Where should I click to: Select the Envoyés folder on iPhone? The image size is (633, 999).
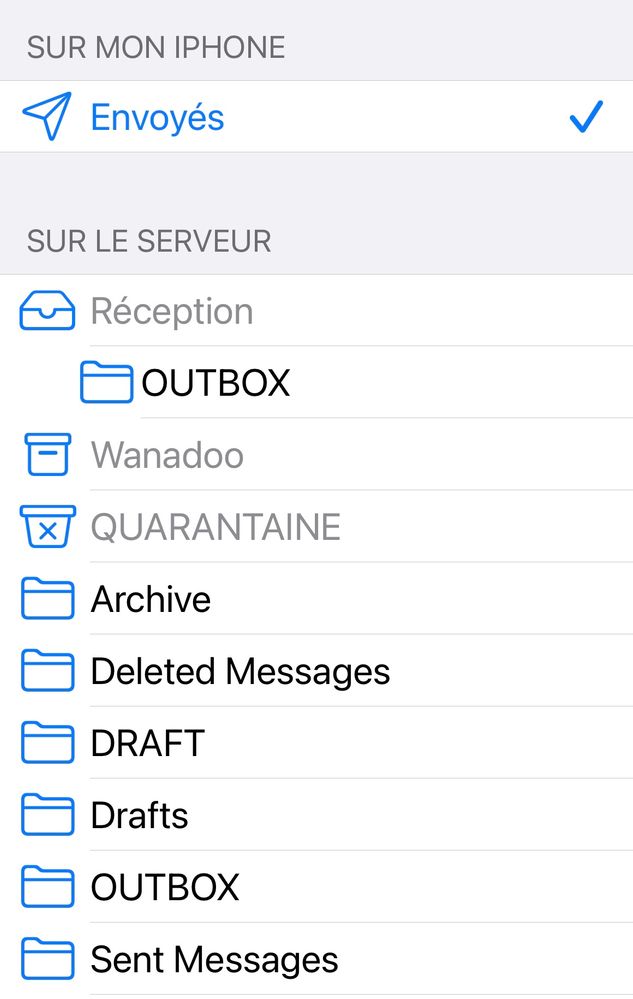[157, 118]
